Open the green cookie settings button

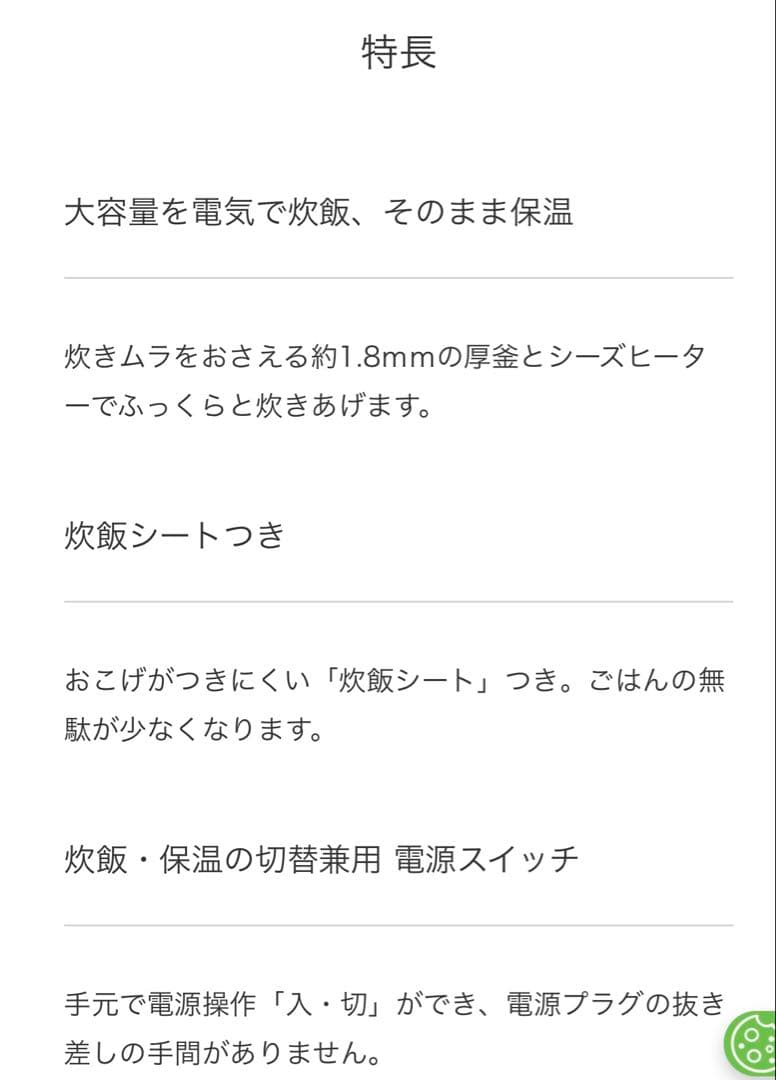(x=752, y=1044)
